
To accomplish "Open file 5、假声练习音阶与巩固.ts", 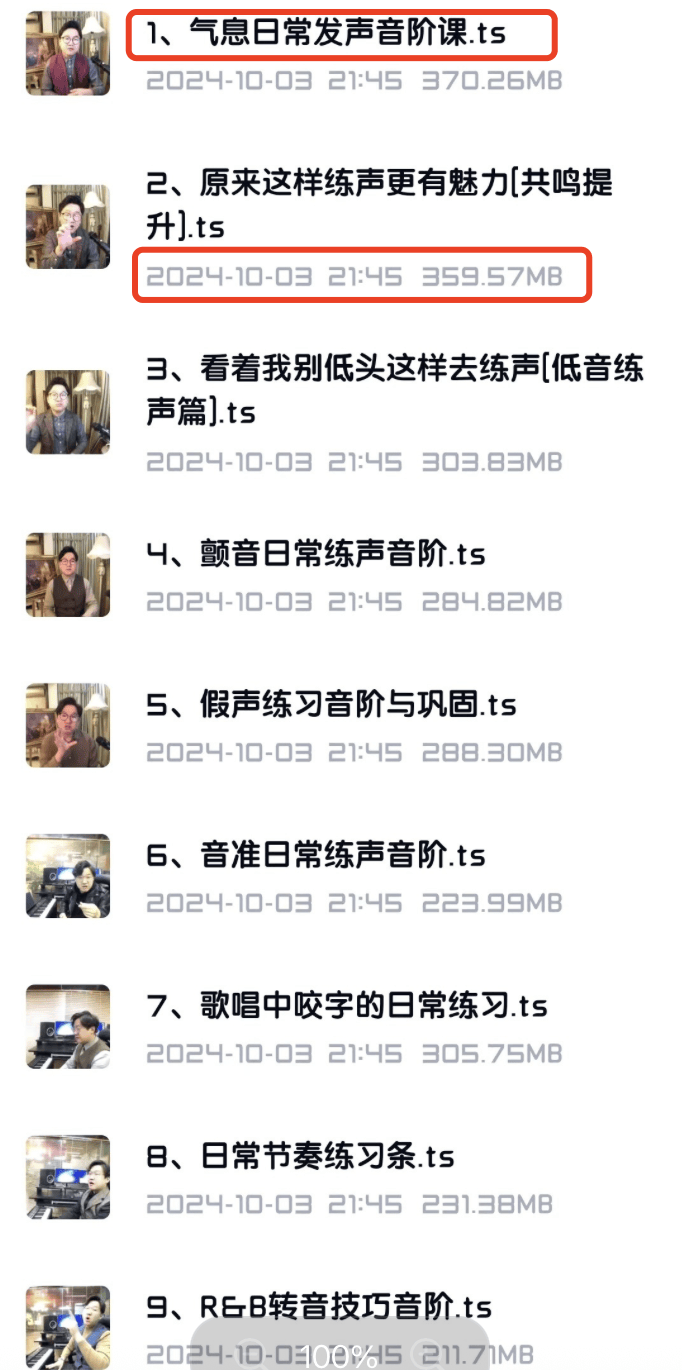I will (331, 704).
